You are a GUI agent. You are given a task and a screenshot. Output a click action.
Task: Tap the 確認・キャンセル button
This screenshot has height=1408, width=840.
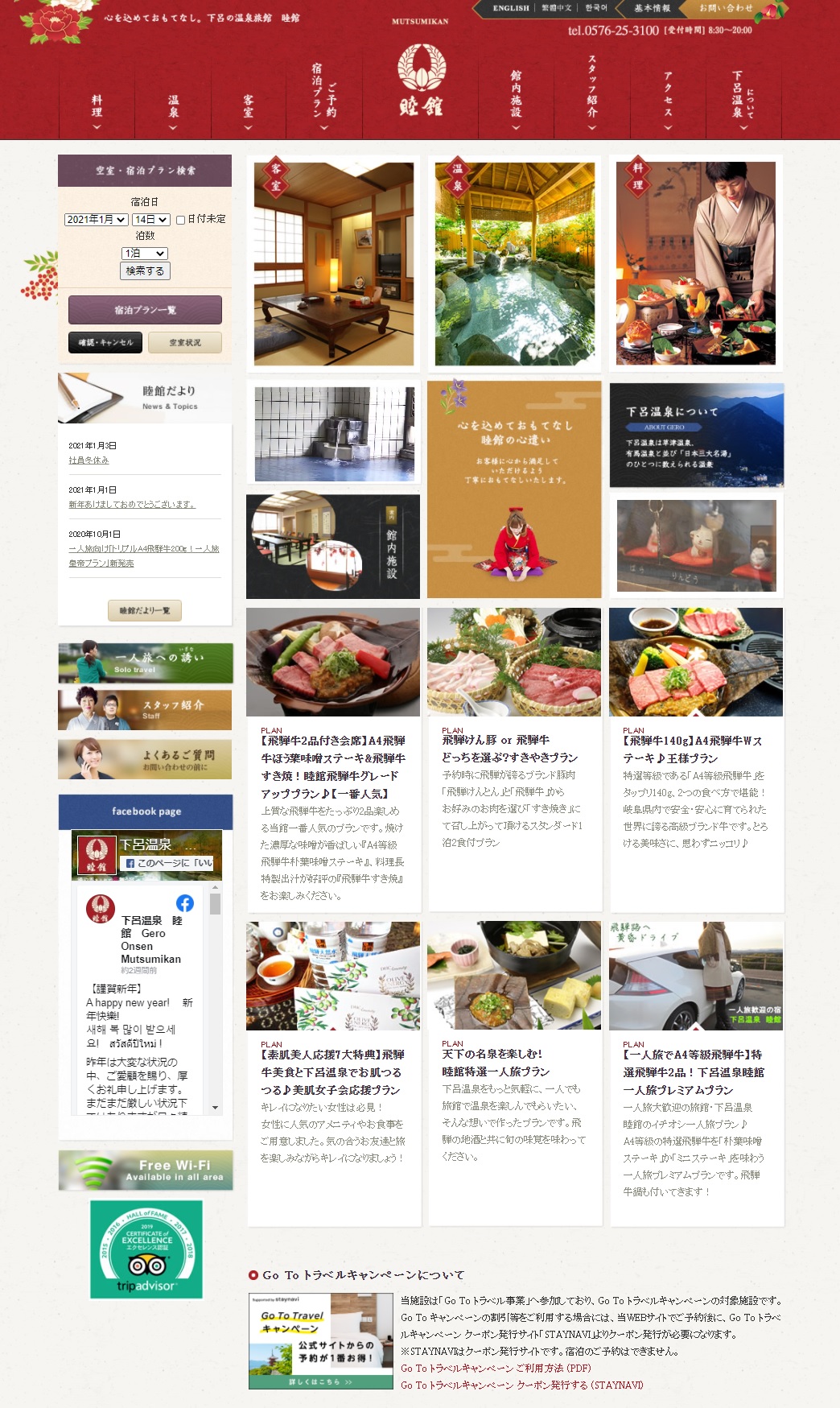coord(105,343)
